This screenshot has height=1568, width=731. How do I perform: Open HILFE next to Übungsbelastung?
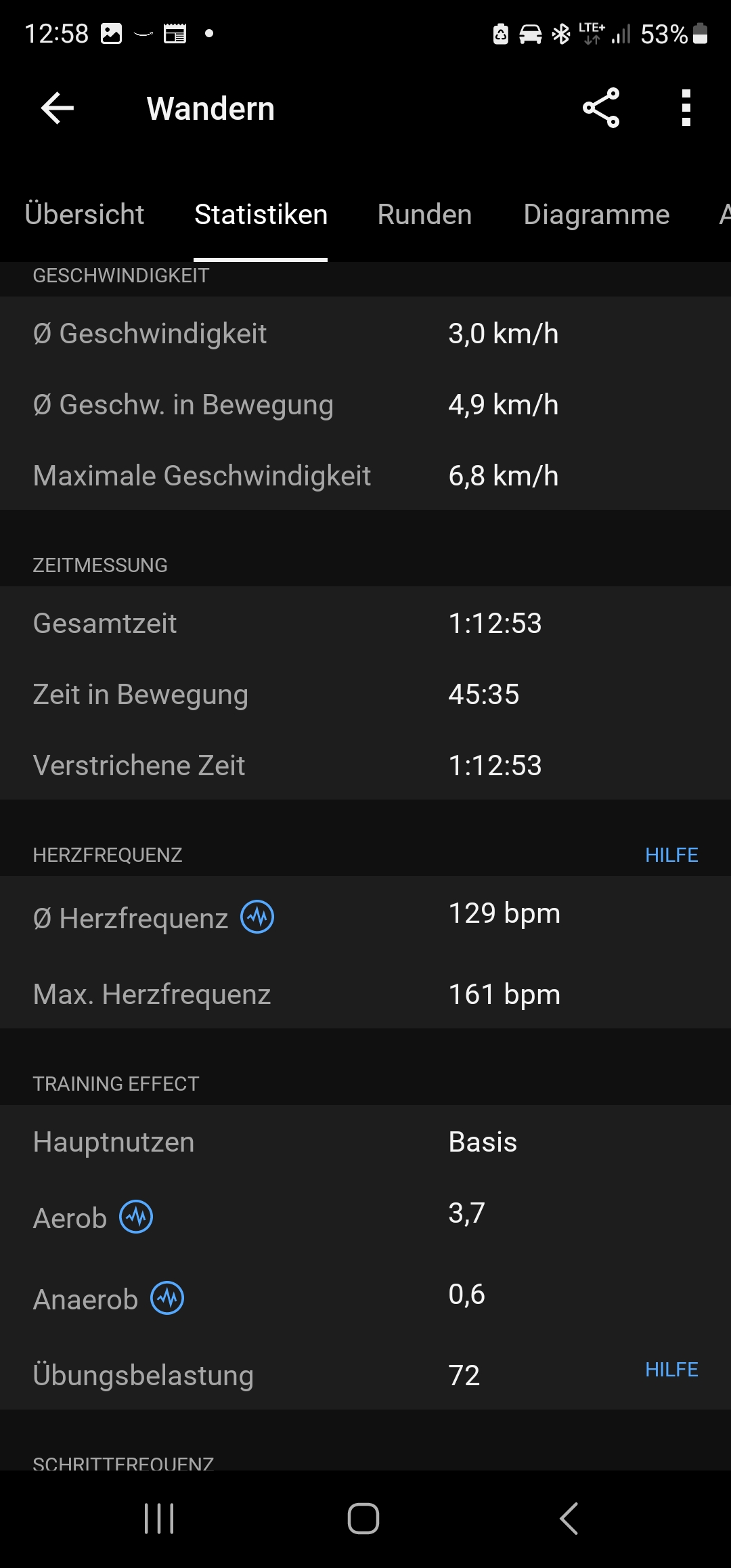[x=671, y=1370]
